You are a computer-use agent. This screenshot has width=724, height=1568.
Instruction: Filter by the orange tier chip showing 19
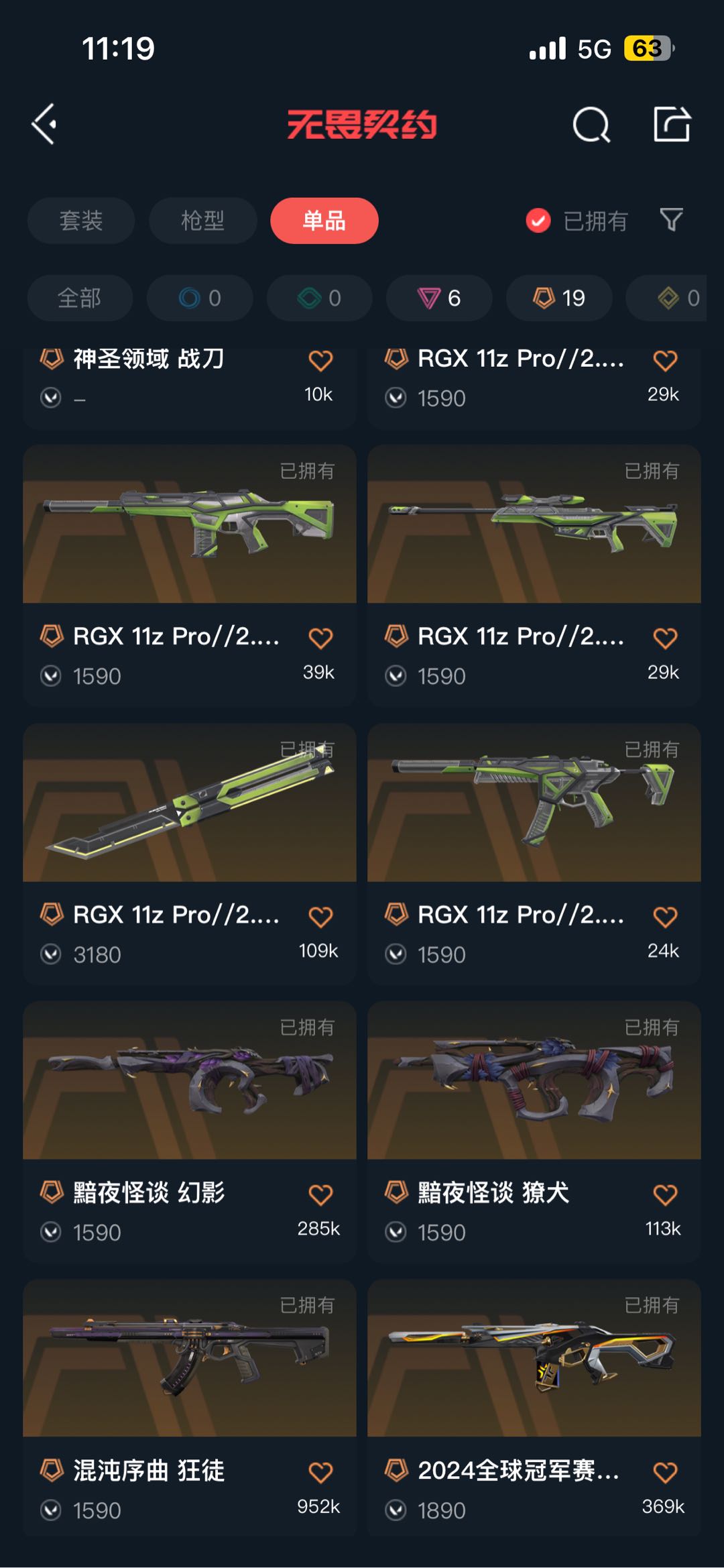(558, 298)
